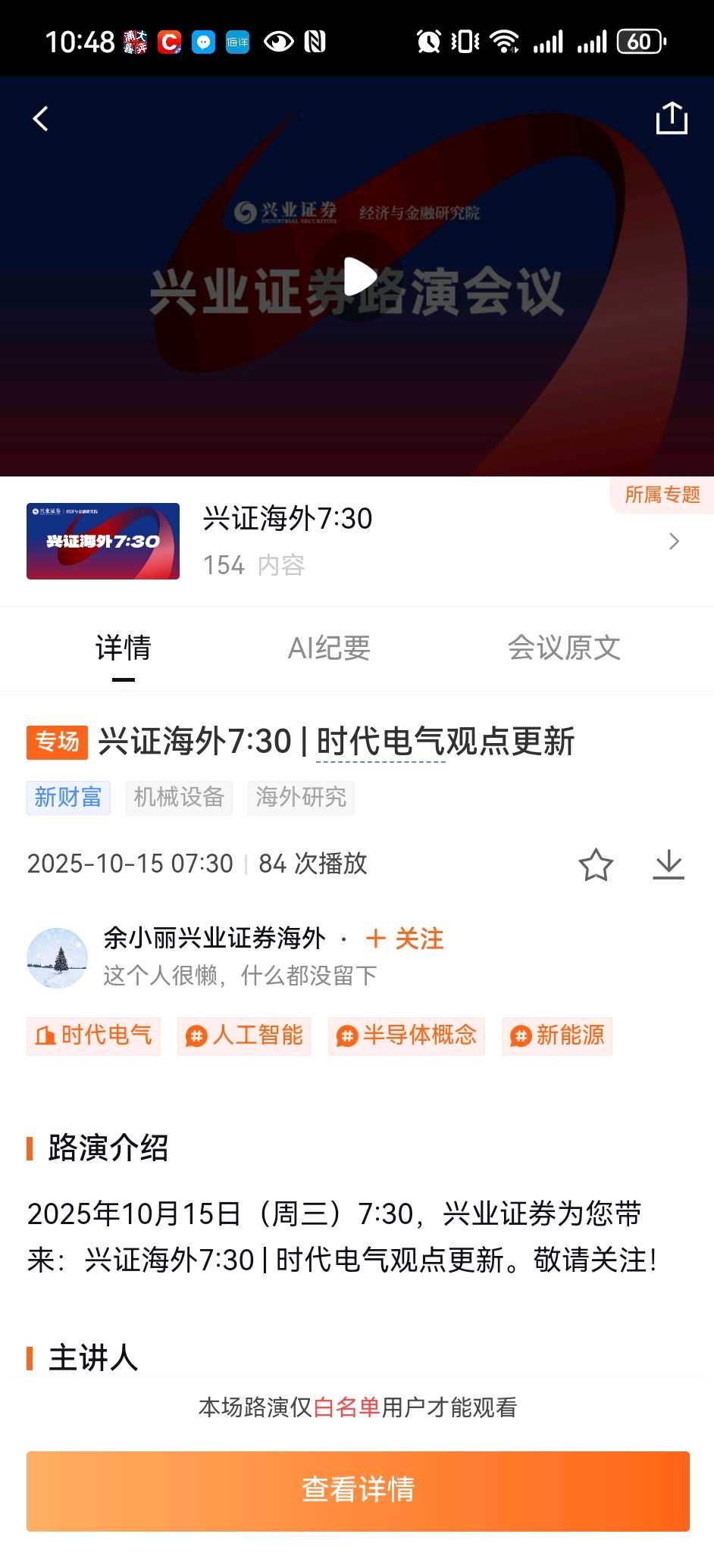This screenshot has width=714, height=1568.
Task: Play the roadshow video
Action: coord(358,276)
